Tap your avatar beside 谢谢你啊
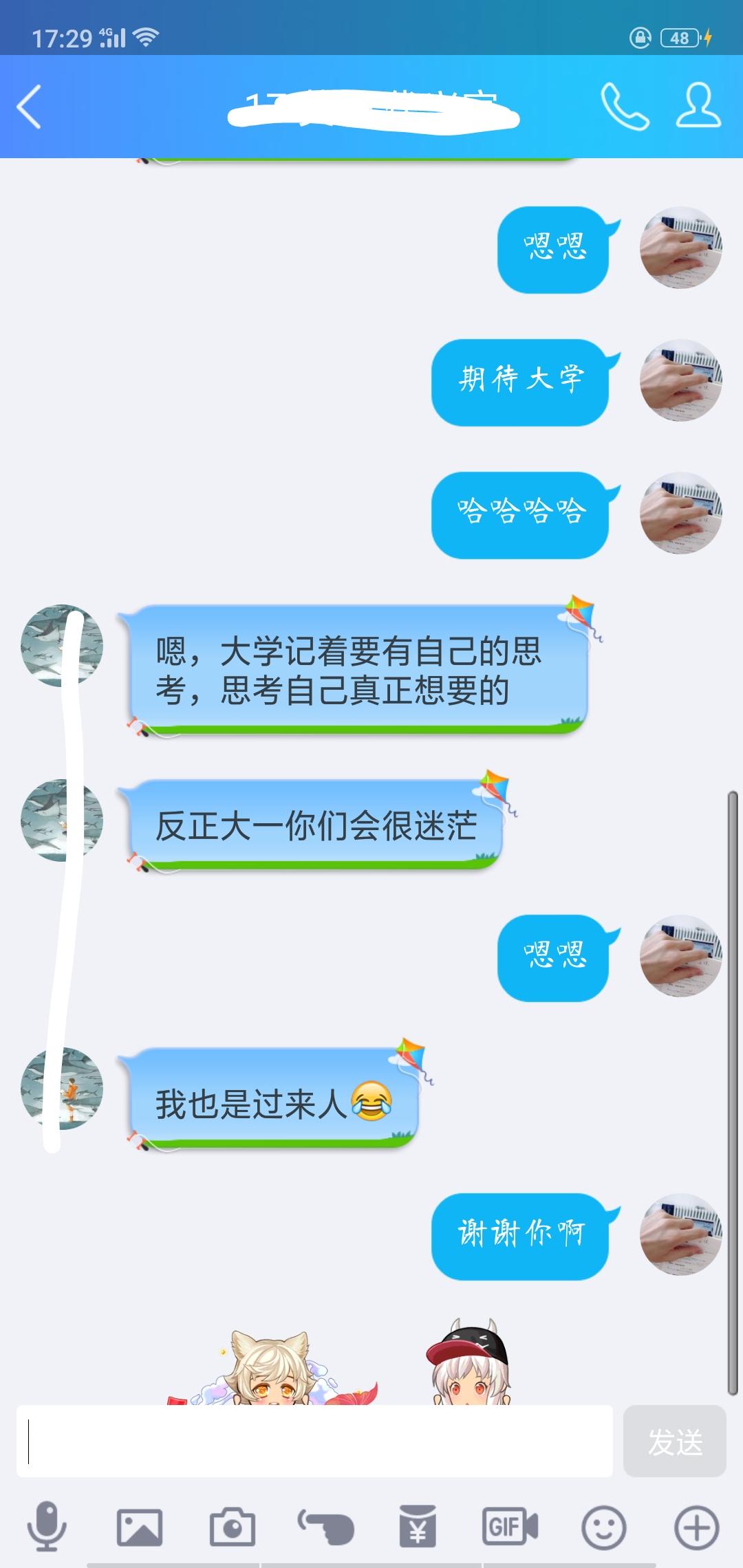The width and height of the screenshot is (743, 1568). (x=681, y=1234)
